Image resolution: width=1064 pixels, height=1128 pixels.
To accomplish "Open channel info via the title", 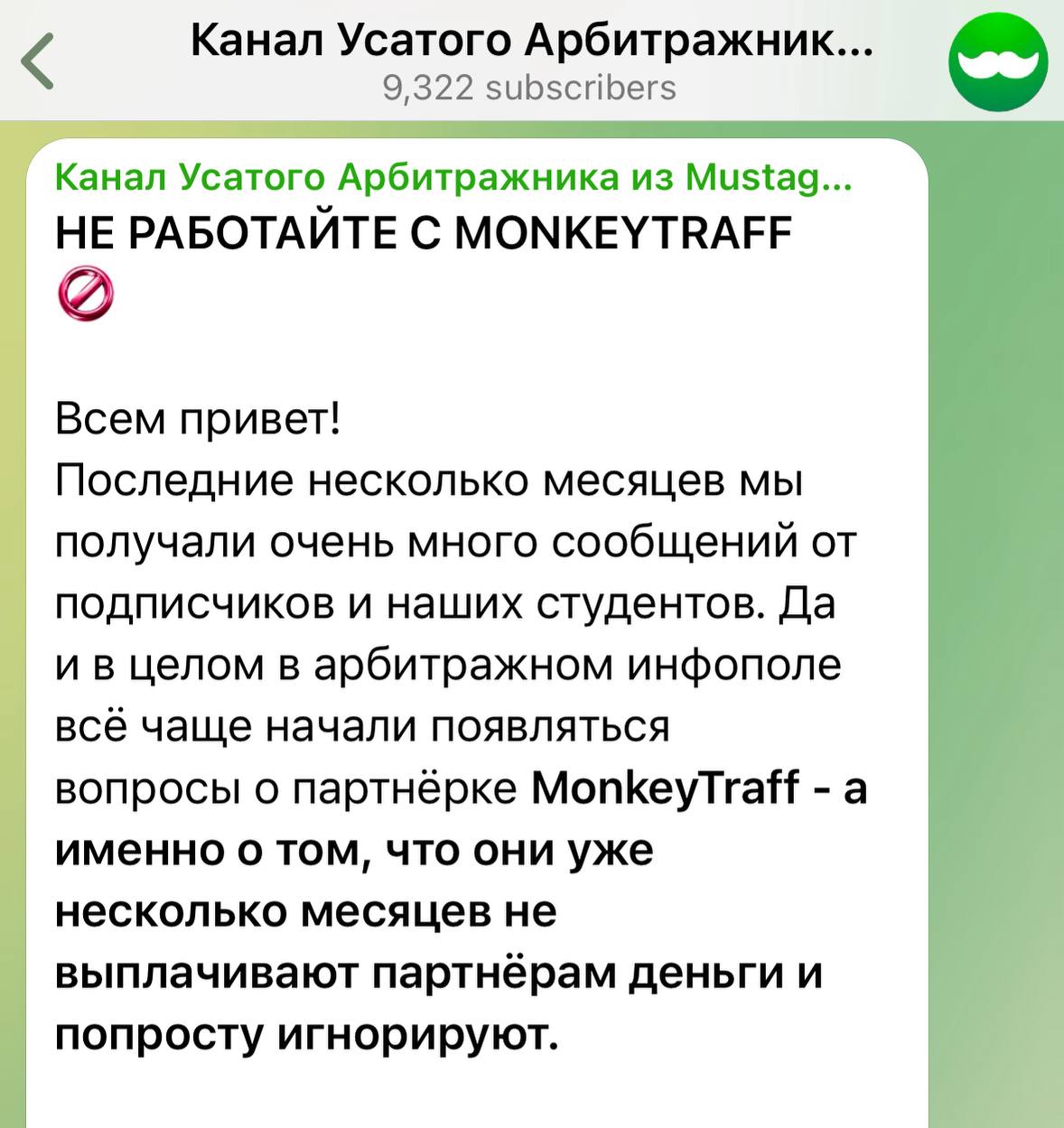I will [x=531, y=42].
